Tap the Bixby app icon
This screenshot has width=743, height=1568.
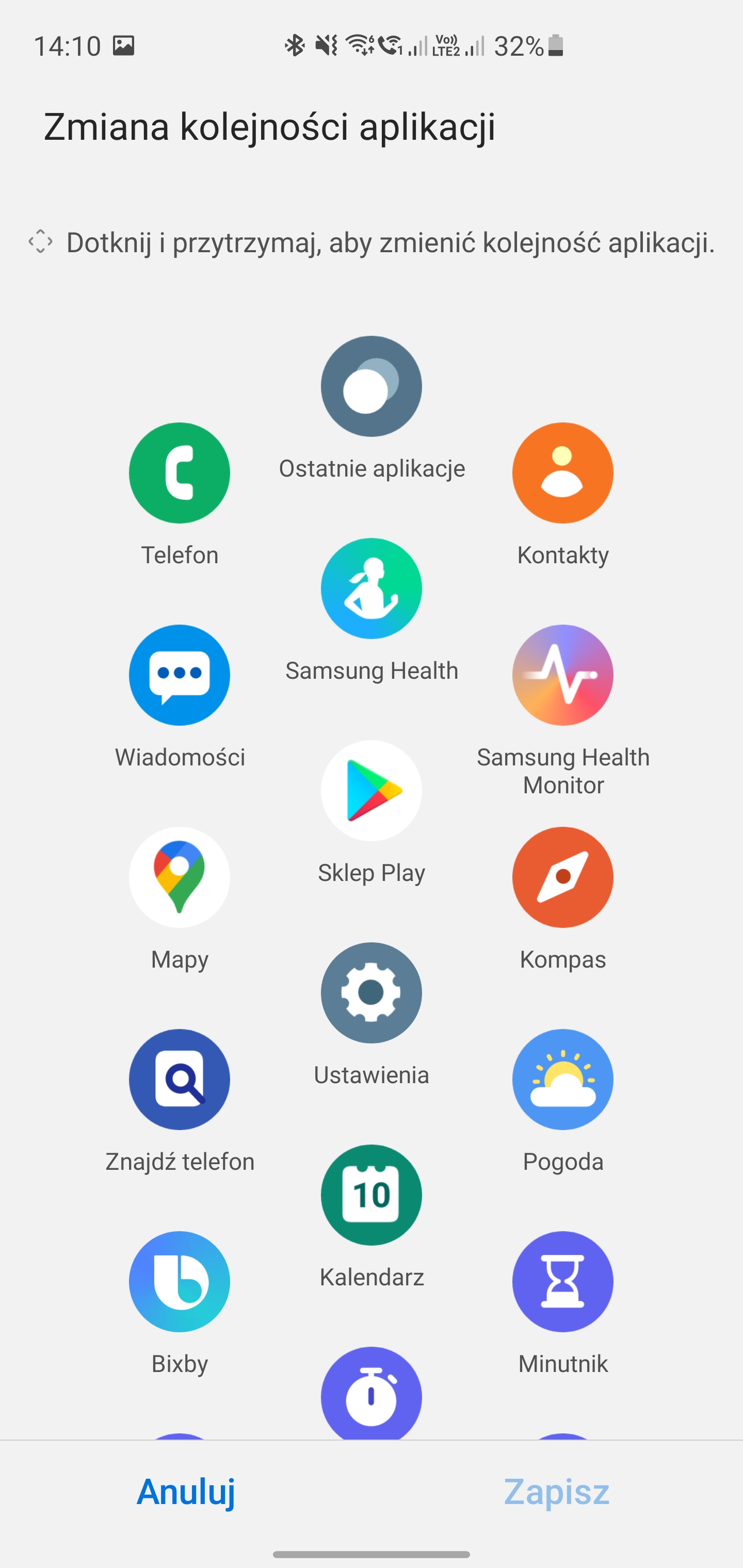click(x=180, y=1281)
